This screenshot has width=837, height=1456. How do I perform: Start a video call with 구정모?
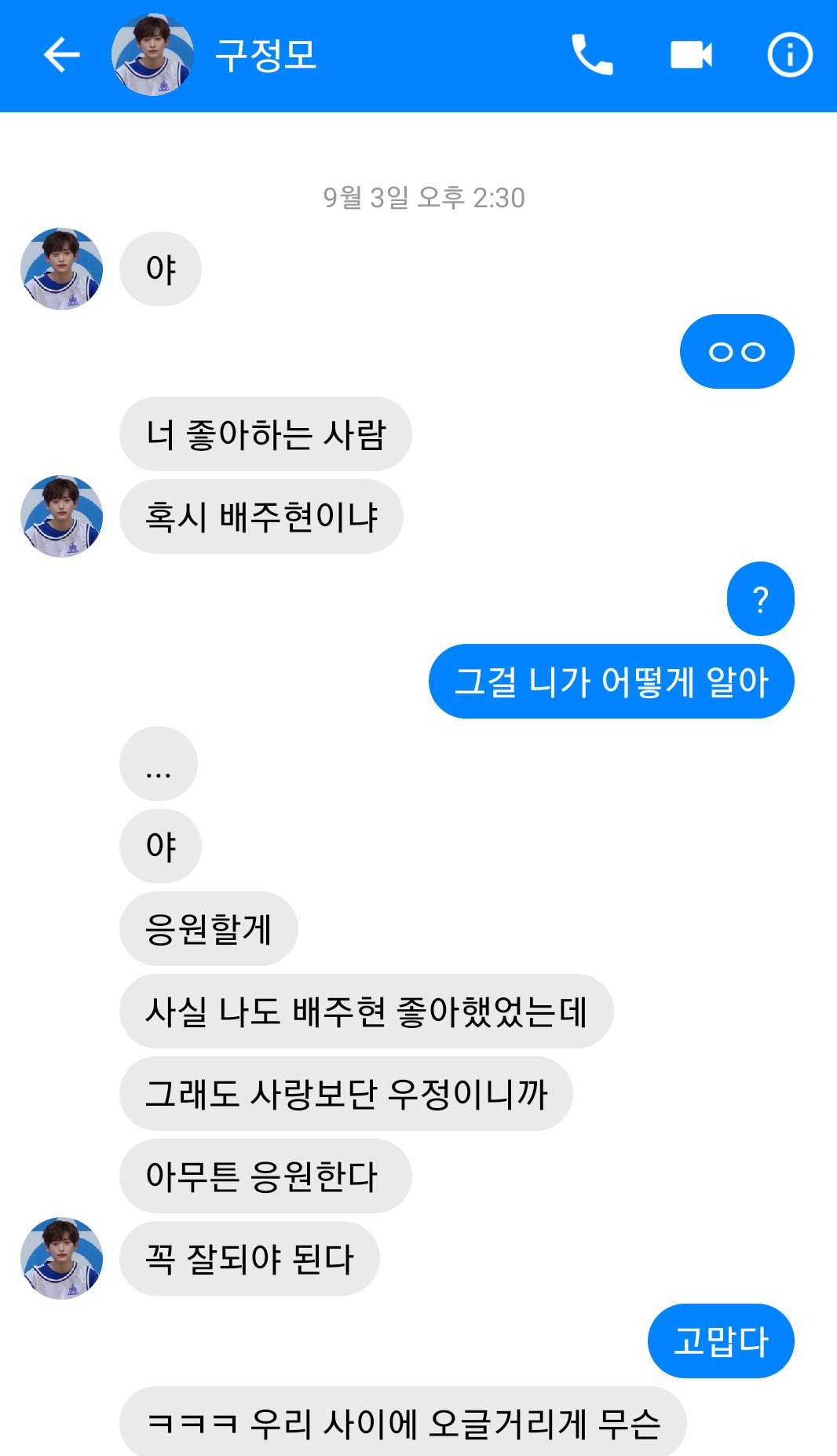[691, 55]
